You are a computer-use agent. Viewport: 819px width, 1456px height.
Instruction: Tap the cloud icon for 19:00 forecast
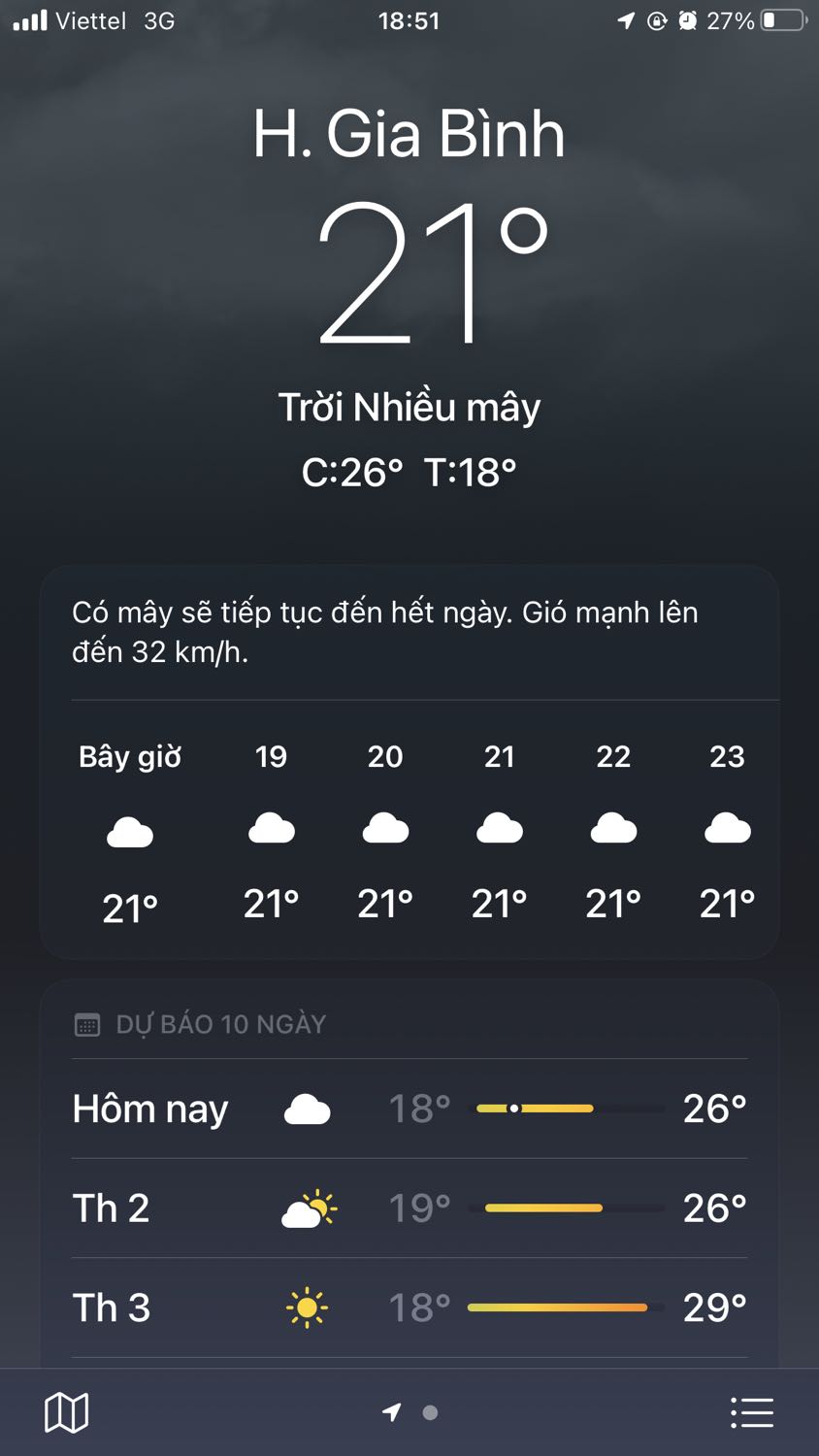click(x=272, y=827)
